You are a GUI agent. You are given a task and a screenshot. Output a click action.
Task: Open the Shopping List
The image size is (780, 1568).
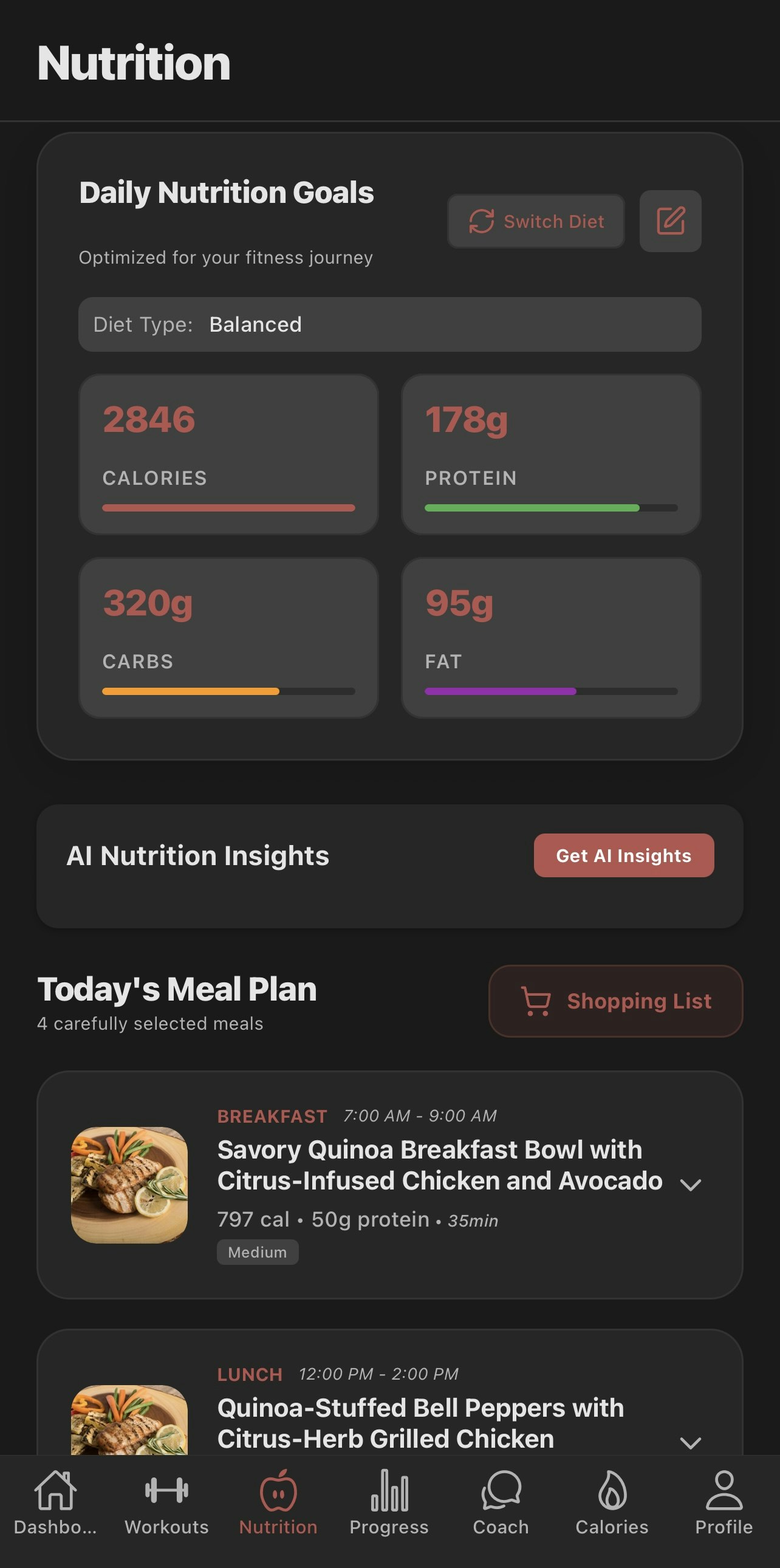coord(615,1001)
